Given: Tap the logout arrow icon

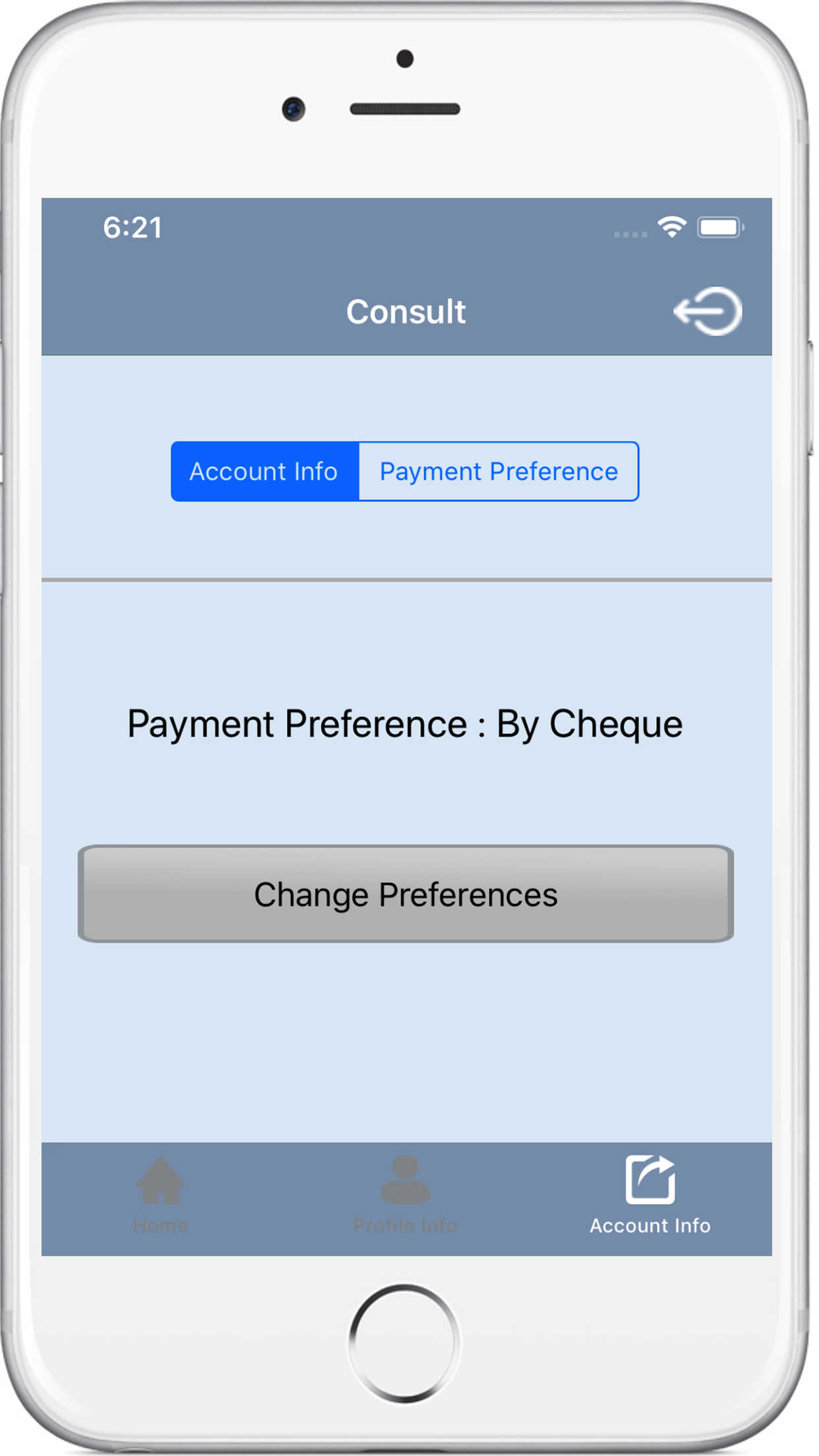Looking at the screenshot, I should (x=708, y=311).
